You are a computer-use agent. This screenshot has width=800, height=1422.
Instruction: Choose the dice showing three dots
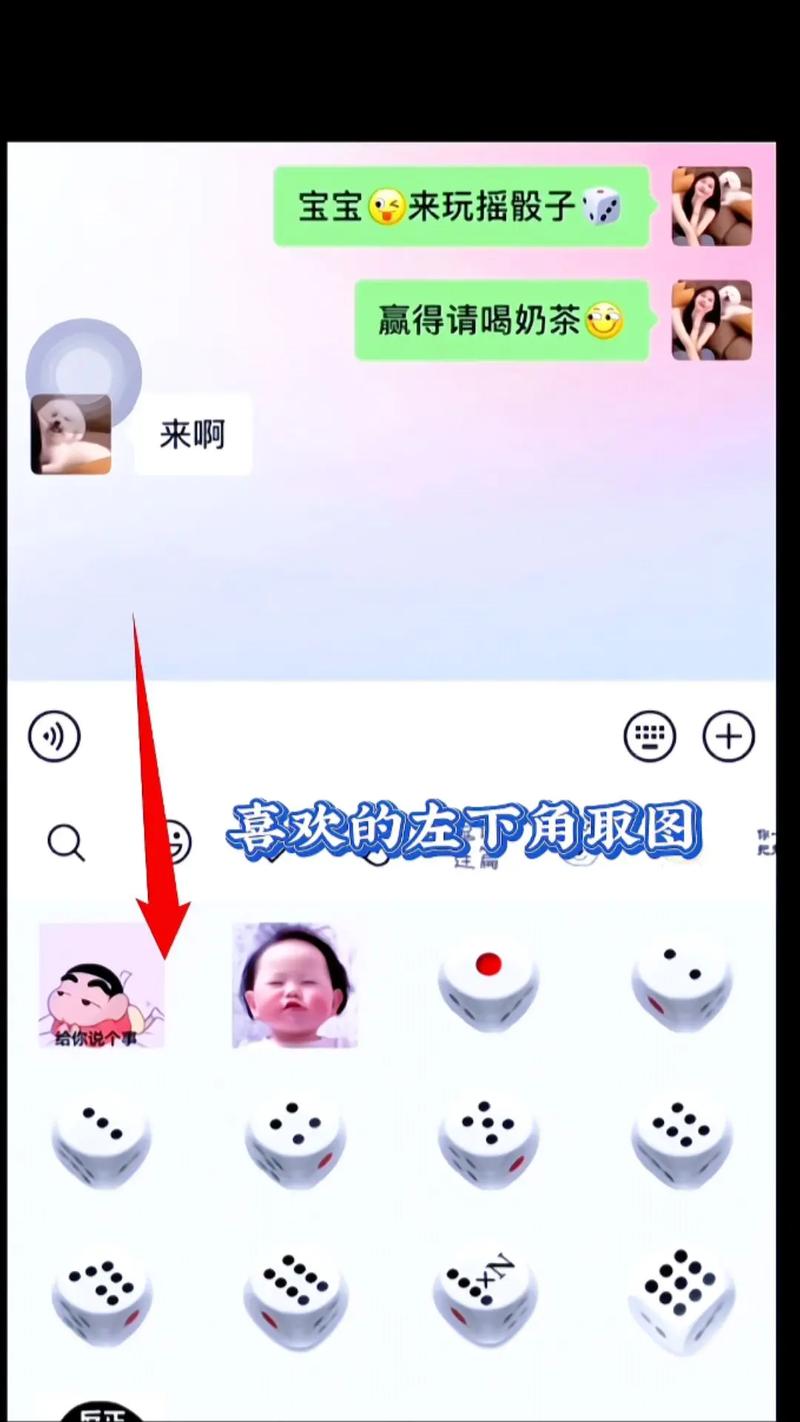pyautogui.click(x=101, y=1140)
